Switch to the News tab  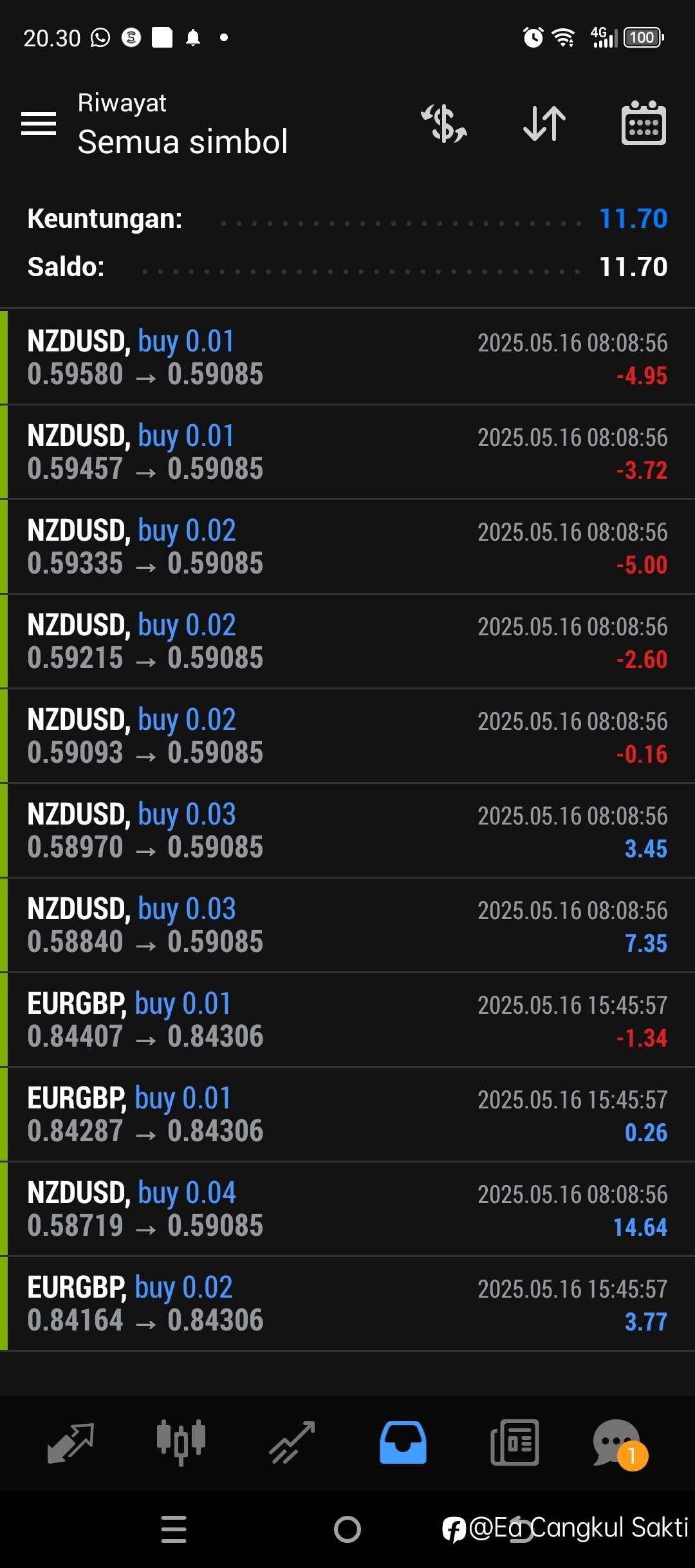coord(514,1442)
